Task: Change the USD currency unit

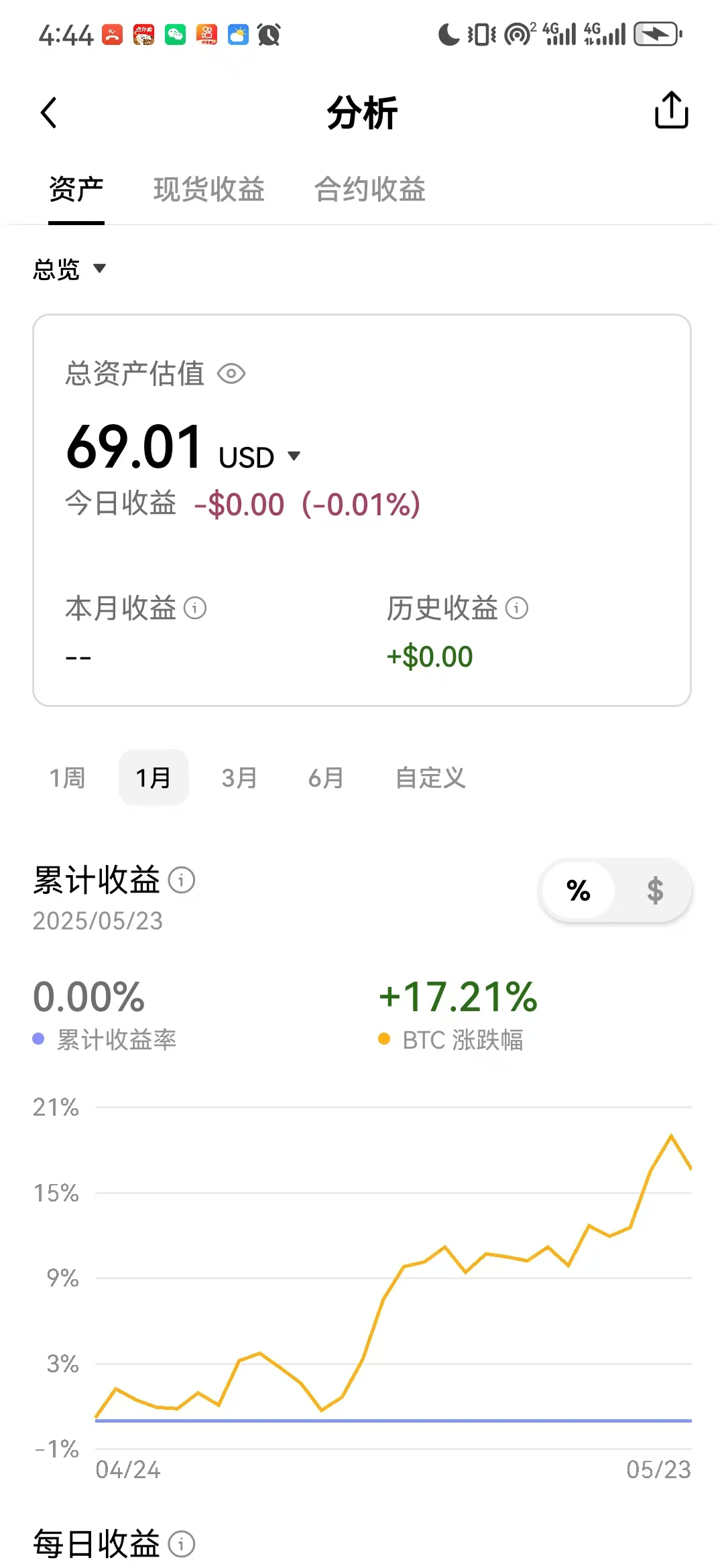Action: tap(260, 458)
